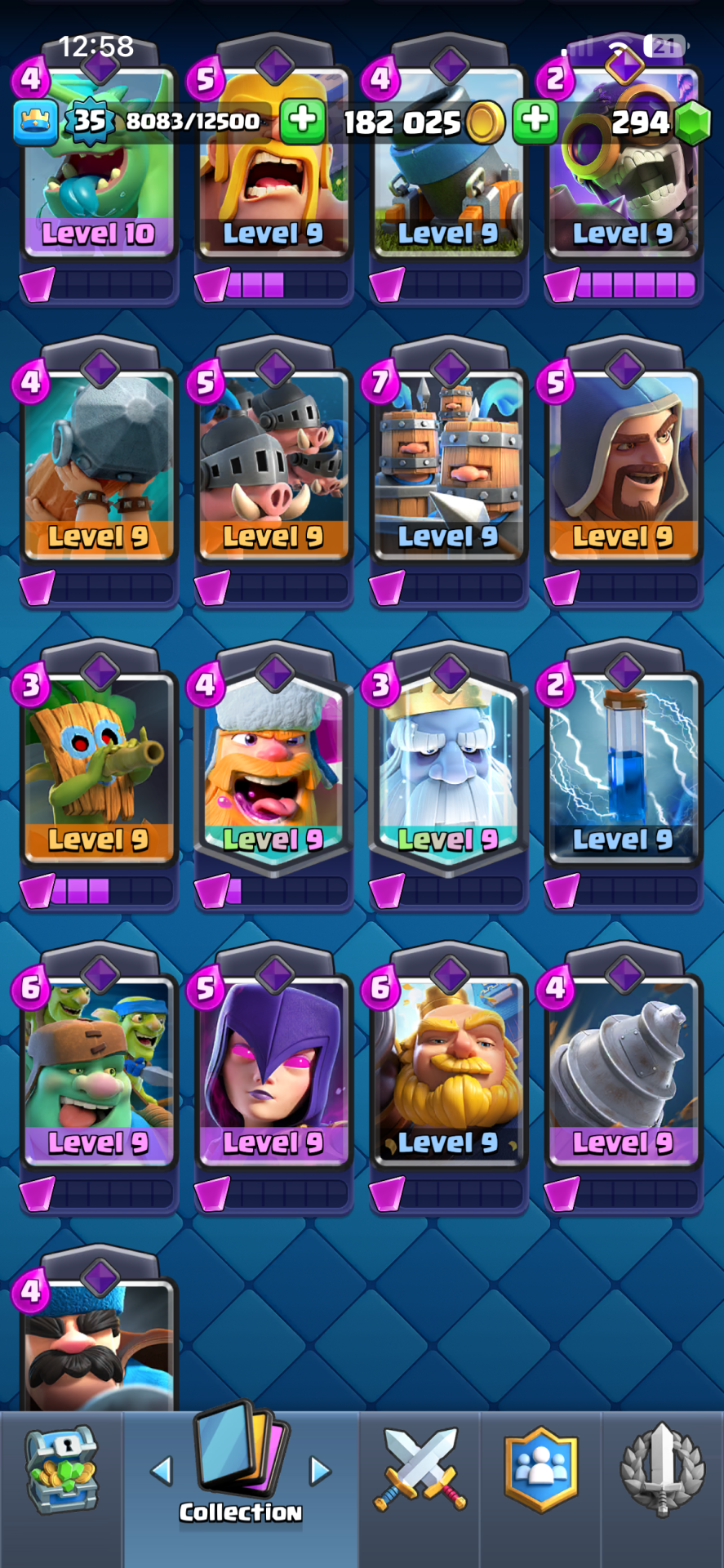The width and height of the screenshot is (724, 1568).
Task: Open the Clan social tab
Action: pyautogui.click(x=540, y=1470)
